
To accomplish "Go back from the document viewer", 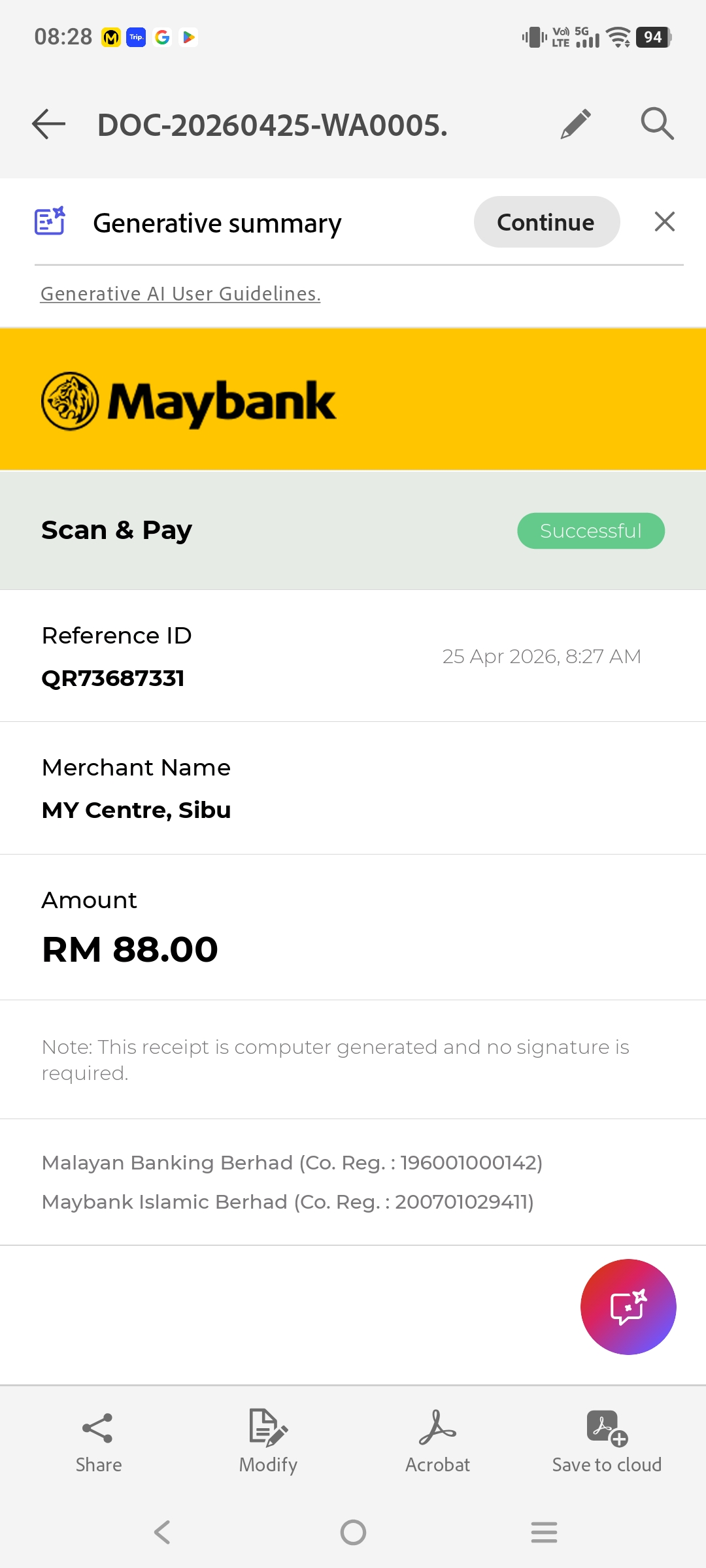I will [x=49, y=124].
